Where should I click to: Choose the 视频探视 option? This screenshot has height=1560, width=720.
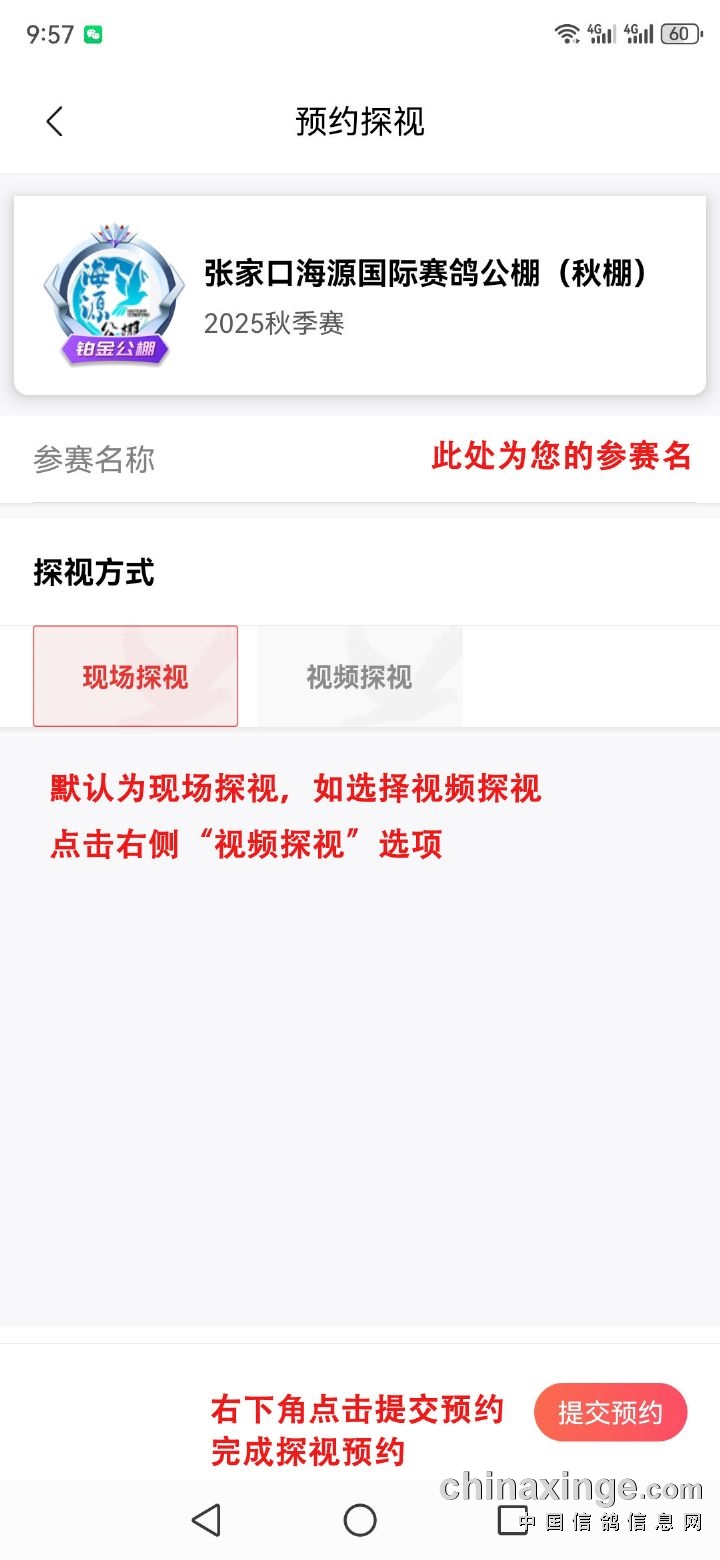359,676
